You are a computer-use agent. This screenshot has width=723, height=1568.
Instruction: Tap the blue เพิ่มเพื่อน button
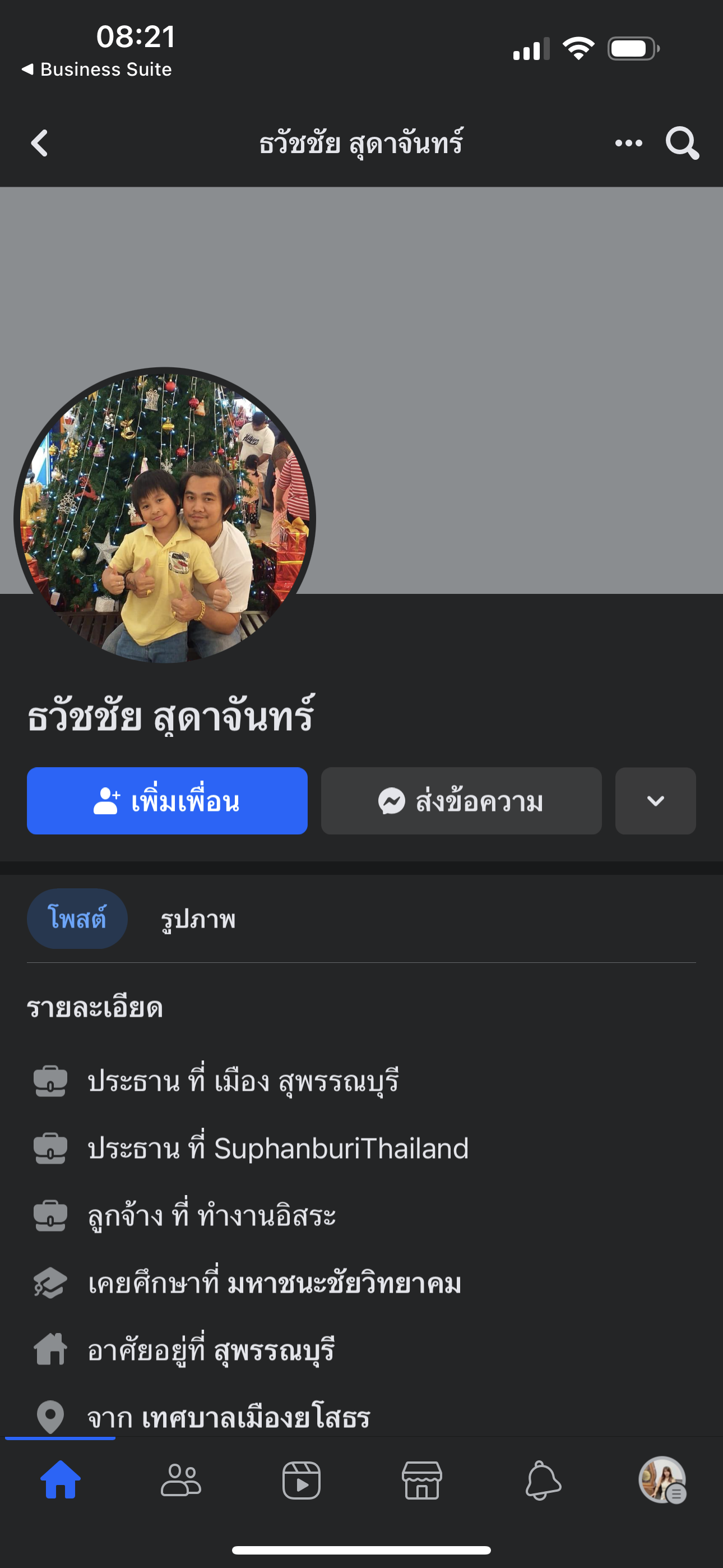coord(167,801)
